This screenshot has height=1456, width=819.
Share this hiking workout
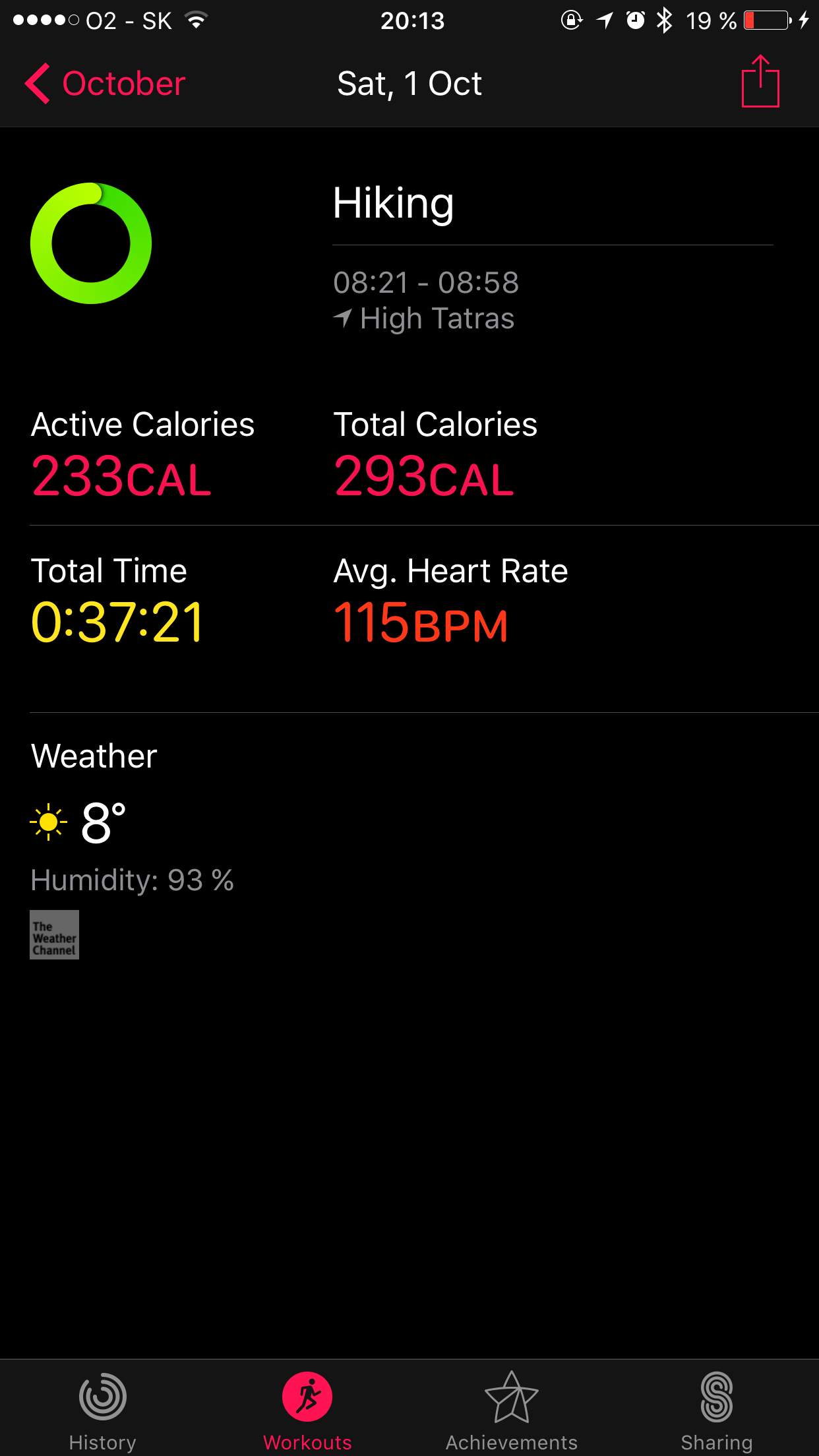click(760, 81)
